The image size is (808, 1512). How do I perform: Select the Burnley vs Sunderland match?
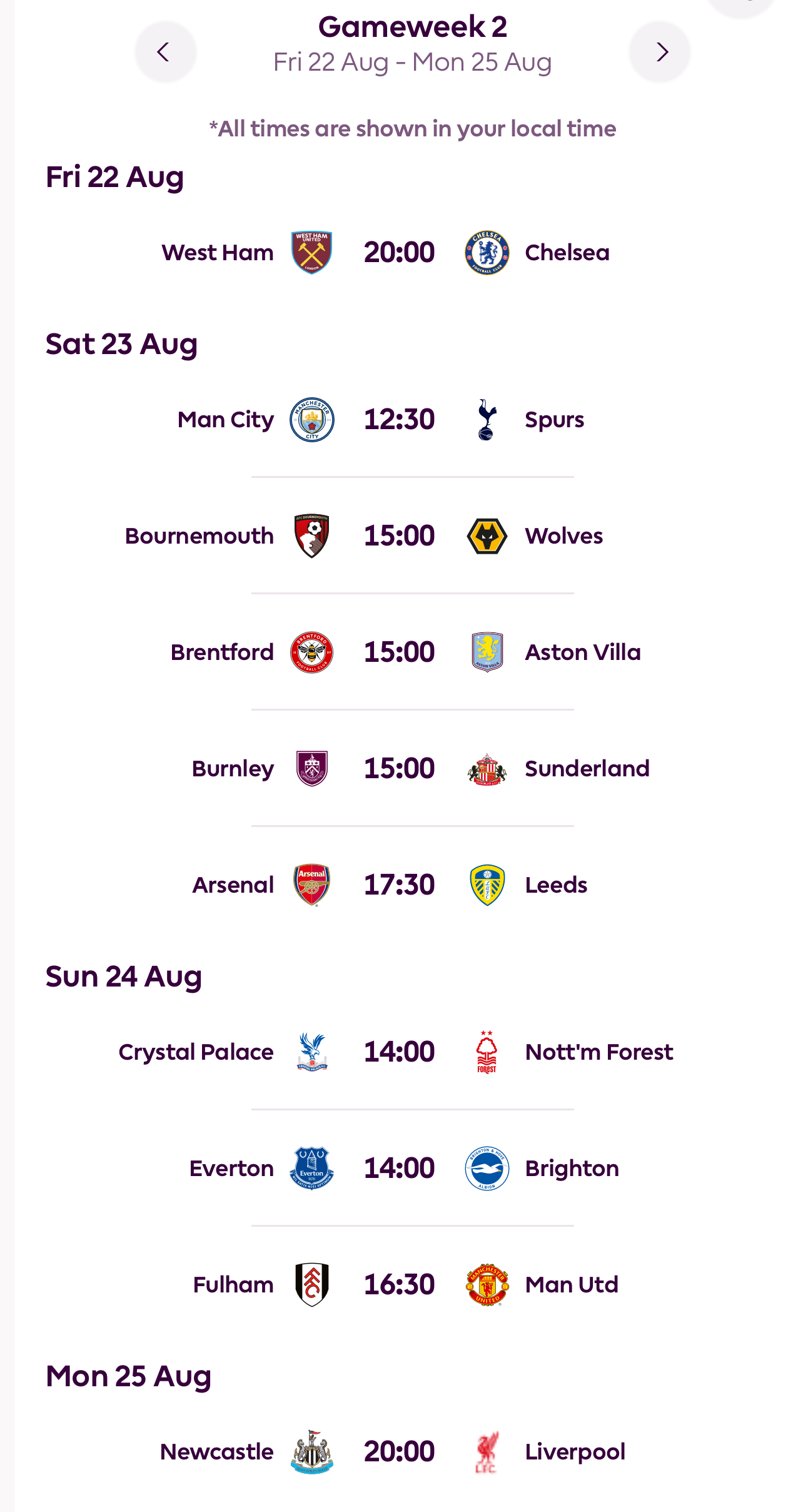tap(399, 769)
